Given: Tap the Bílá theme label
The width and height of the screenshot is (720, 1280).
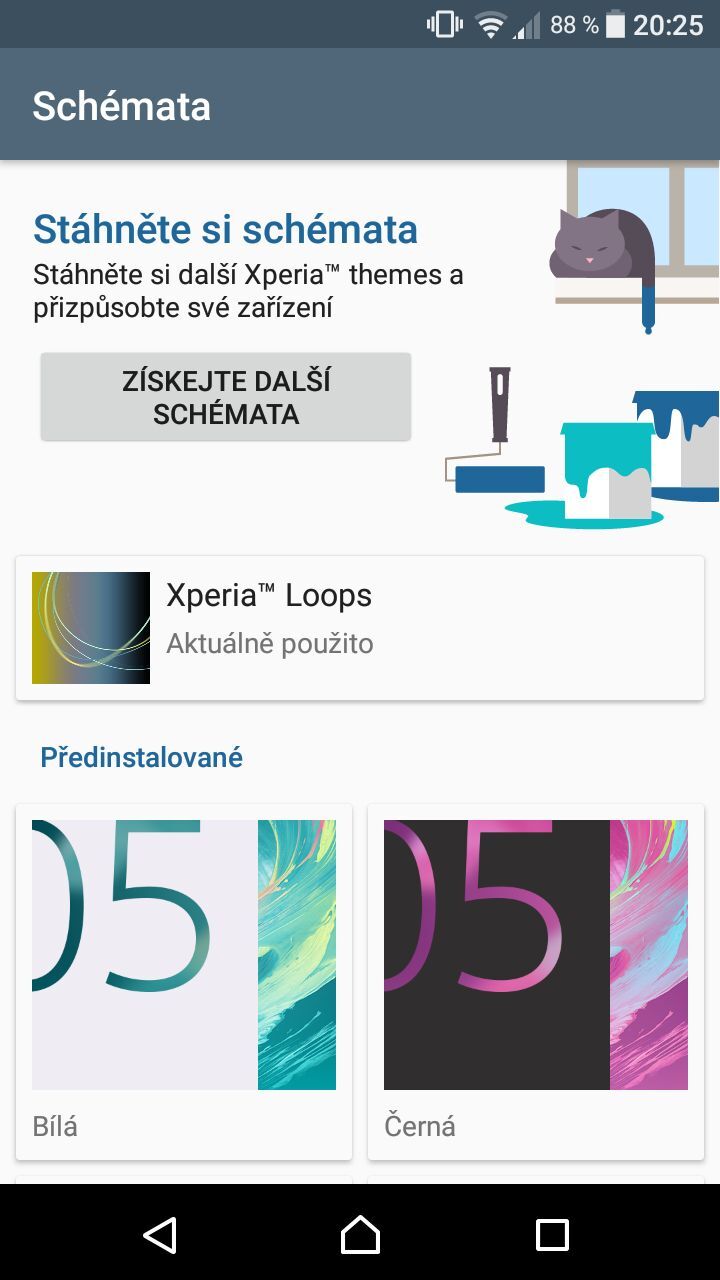Looking at the screenshot, I should (x=53, y=1126).
